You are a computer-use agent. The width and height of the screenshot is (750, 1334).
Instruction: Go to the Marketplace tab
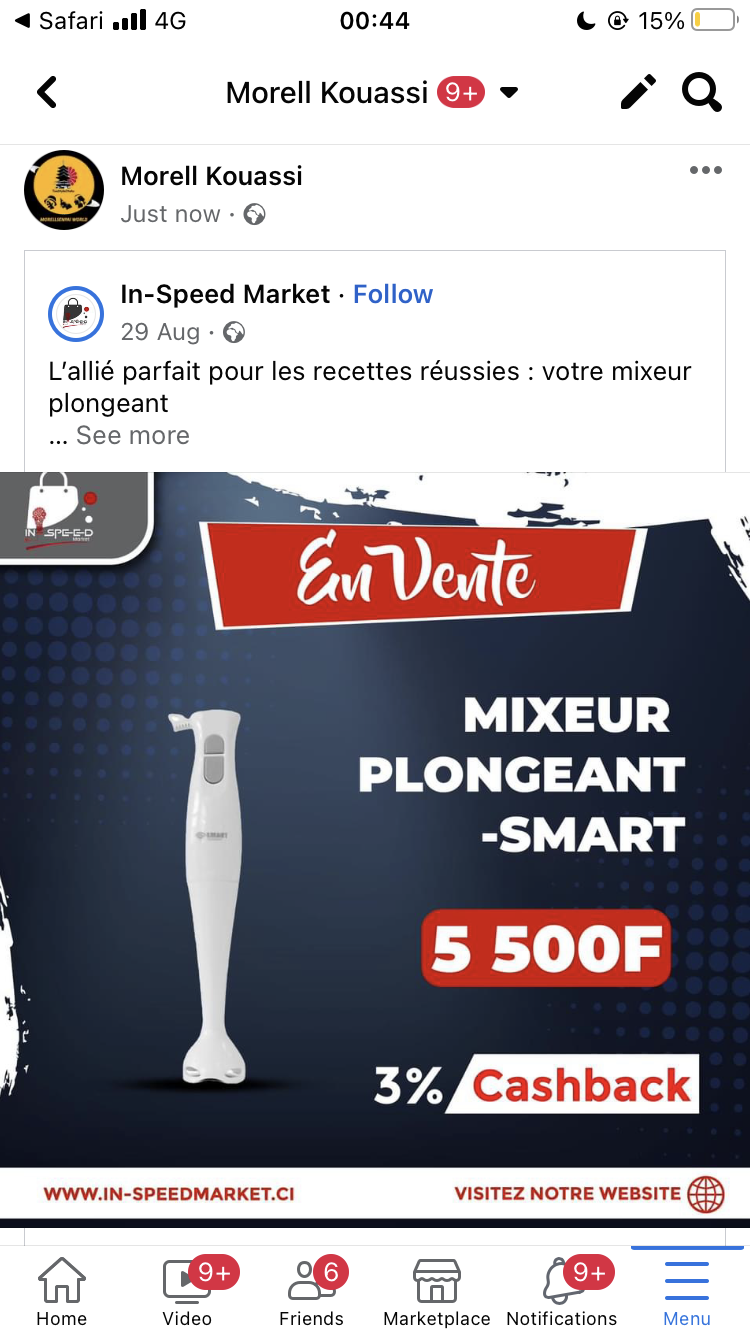[x=437, y=1292]
